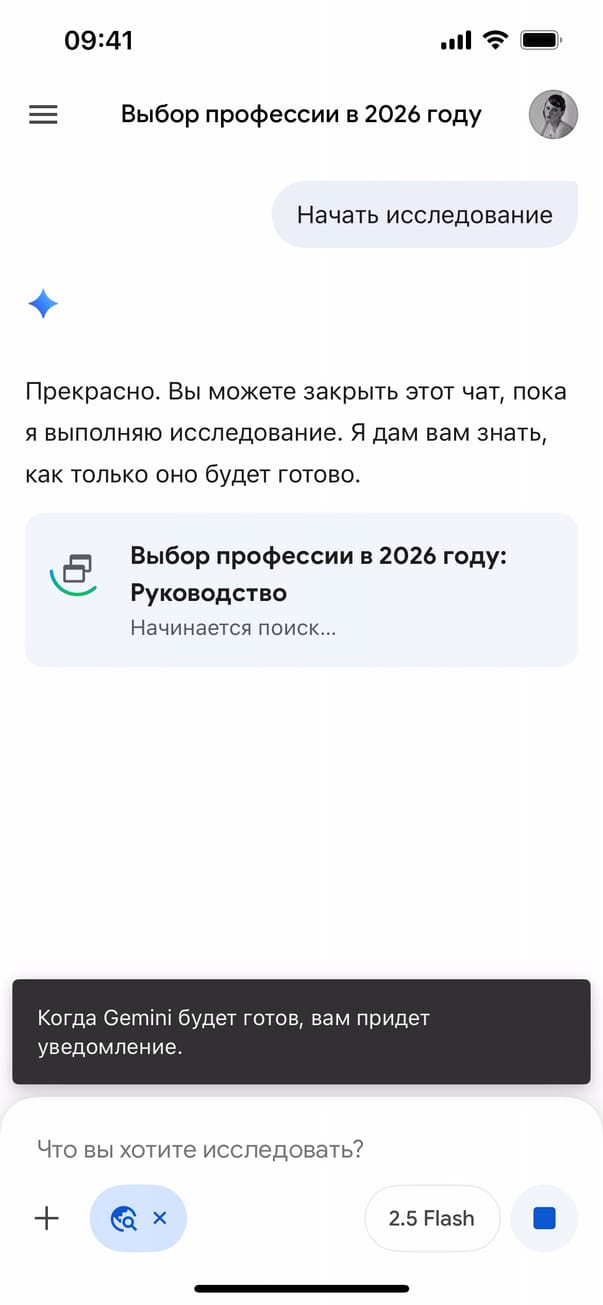This screenshot has width=603, height=1305.
Task: Focus the "Что вы хотите исследовать?" input field
Action: tap(300, 1149)
